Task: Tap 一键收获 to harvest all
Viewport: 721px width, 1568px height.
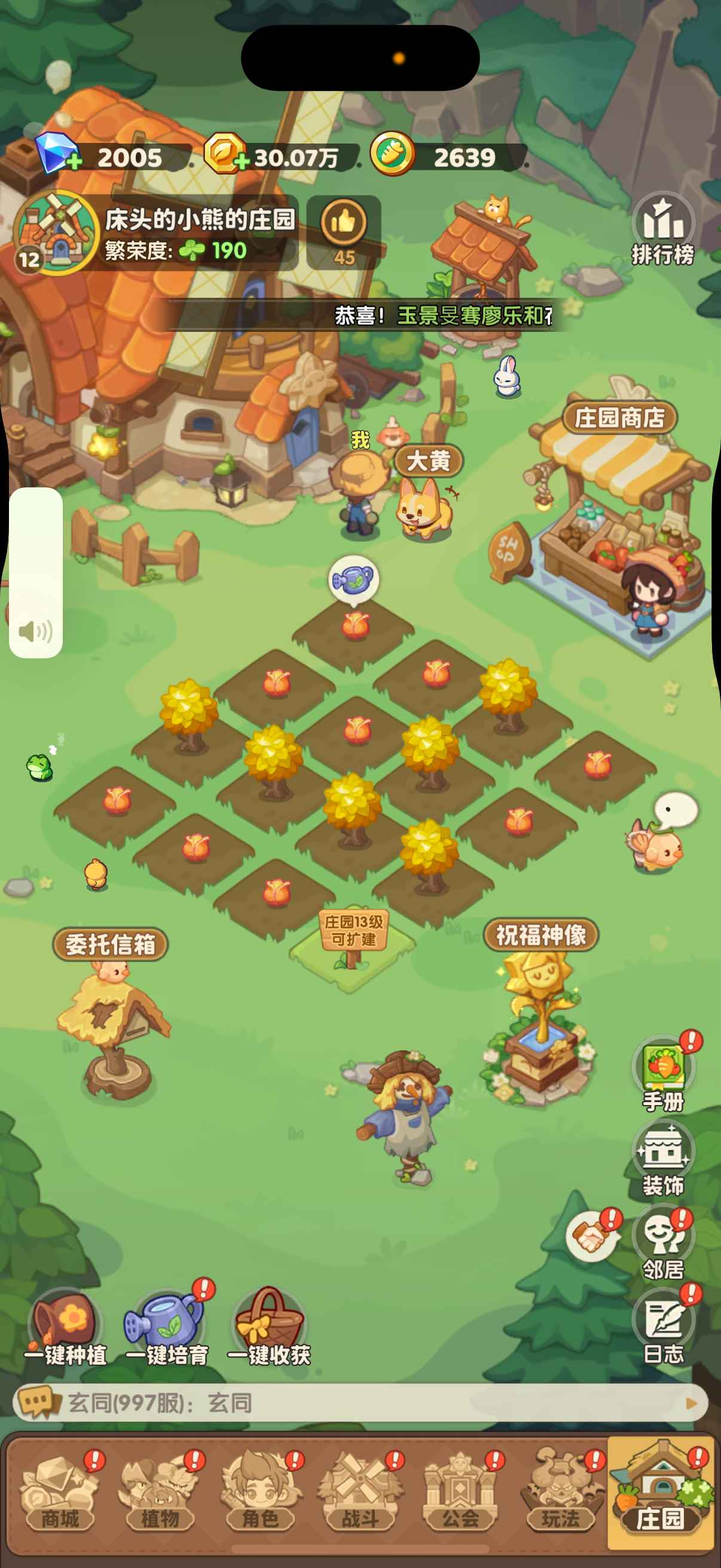Action: pos(268,1328)
